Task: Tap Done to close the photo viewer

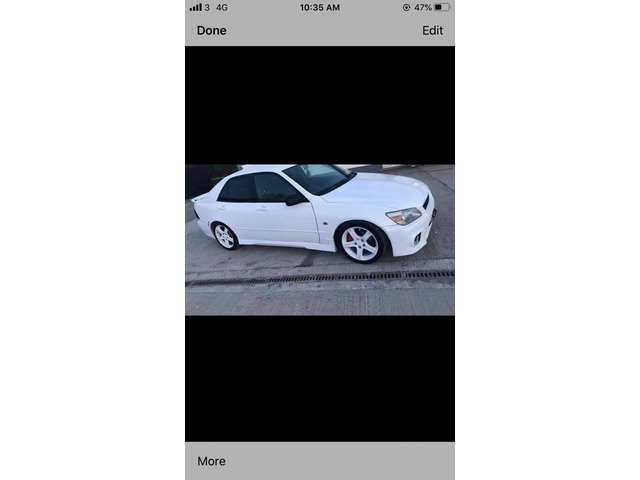Action: [x=211, y=30]
